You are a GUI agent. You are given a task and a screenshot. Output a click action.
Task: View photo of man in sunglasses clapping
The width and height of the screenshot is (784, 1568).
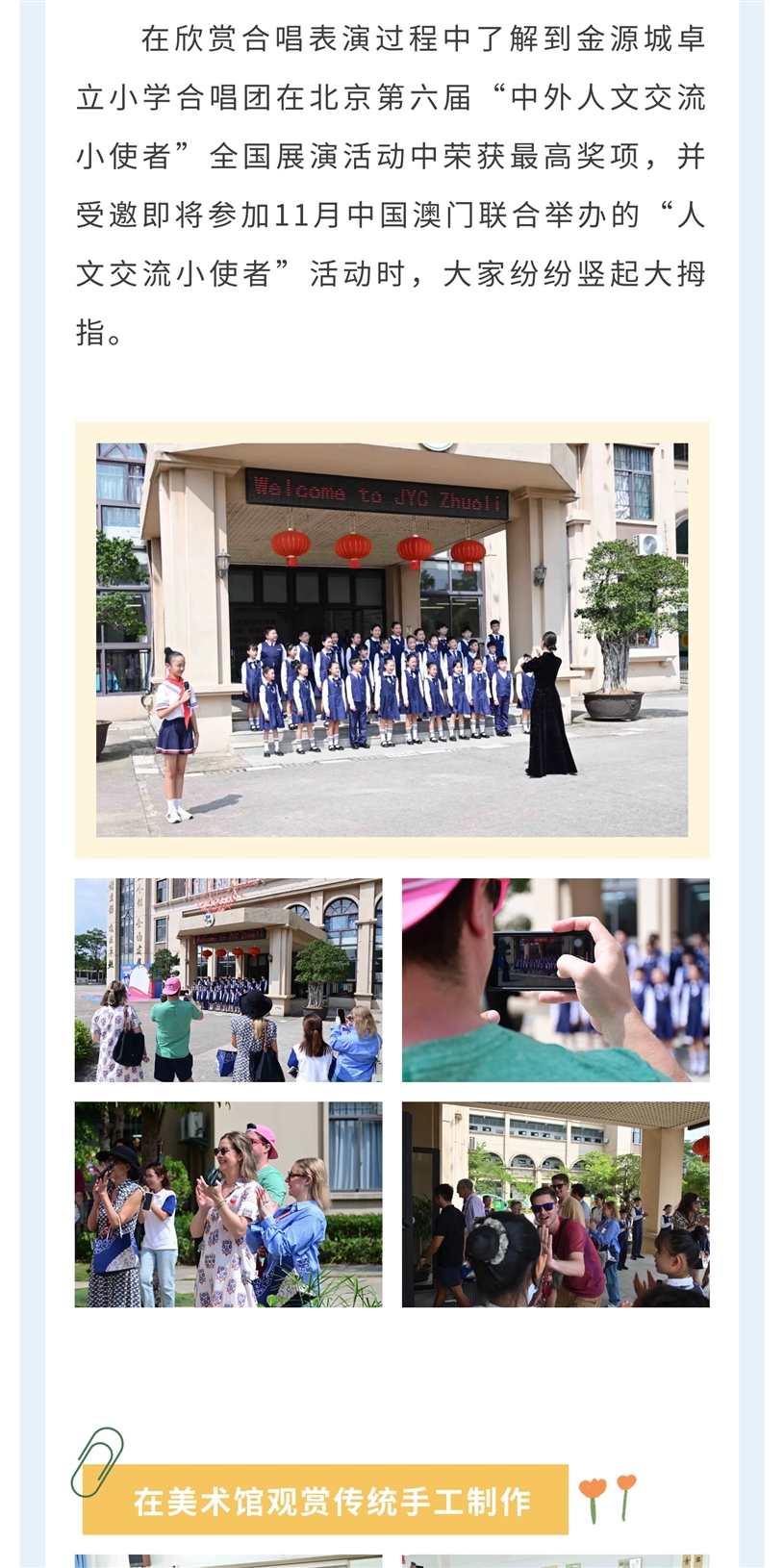555,1203
